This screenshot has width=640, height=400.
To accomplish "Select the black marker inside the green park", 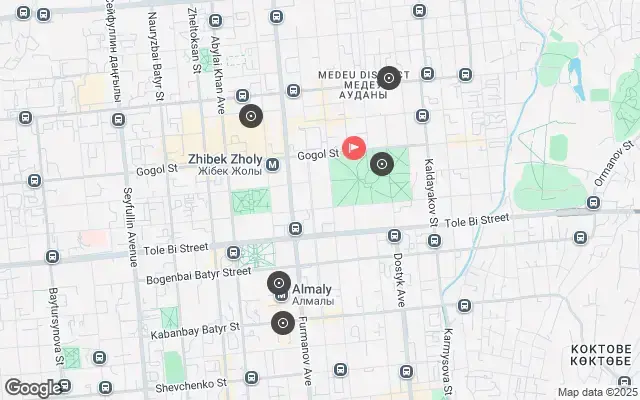I will 381,163.
